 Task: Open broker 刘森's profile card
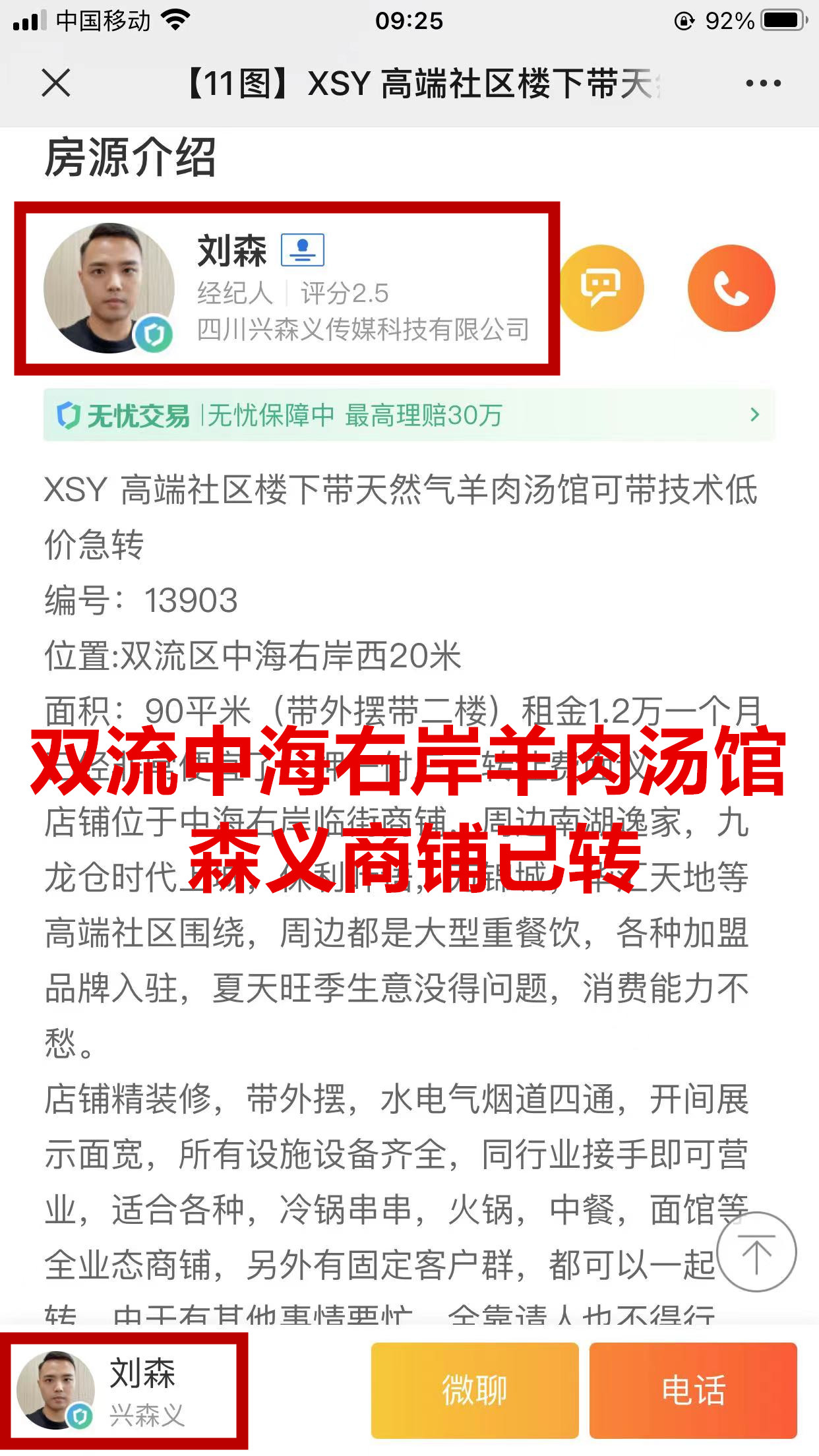click(x=287, y=288)
